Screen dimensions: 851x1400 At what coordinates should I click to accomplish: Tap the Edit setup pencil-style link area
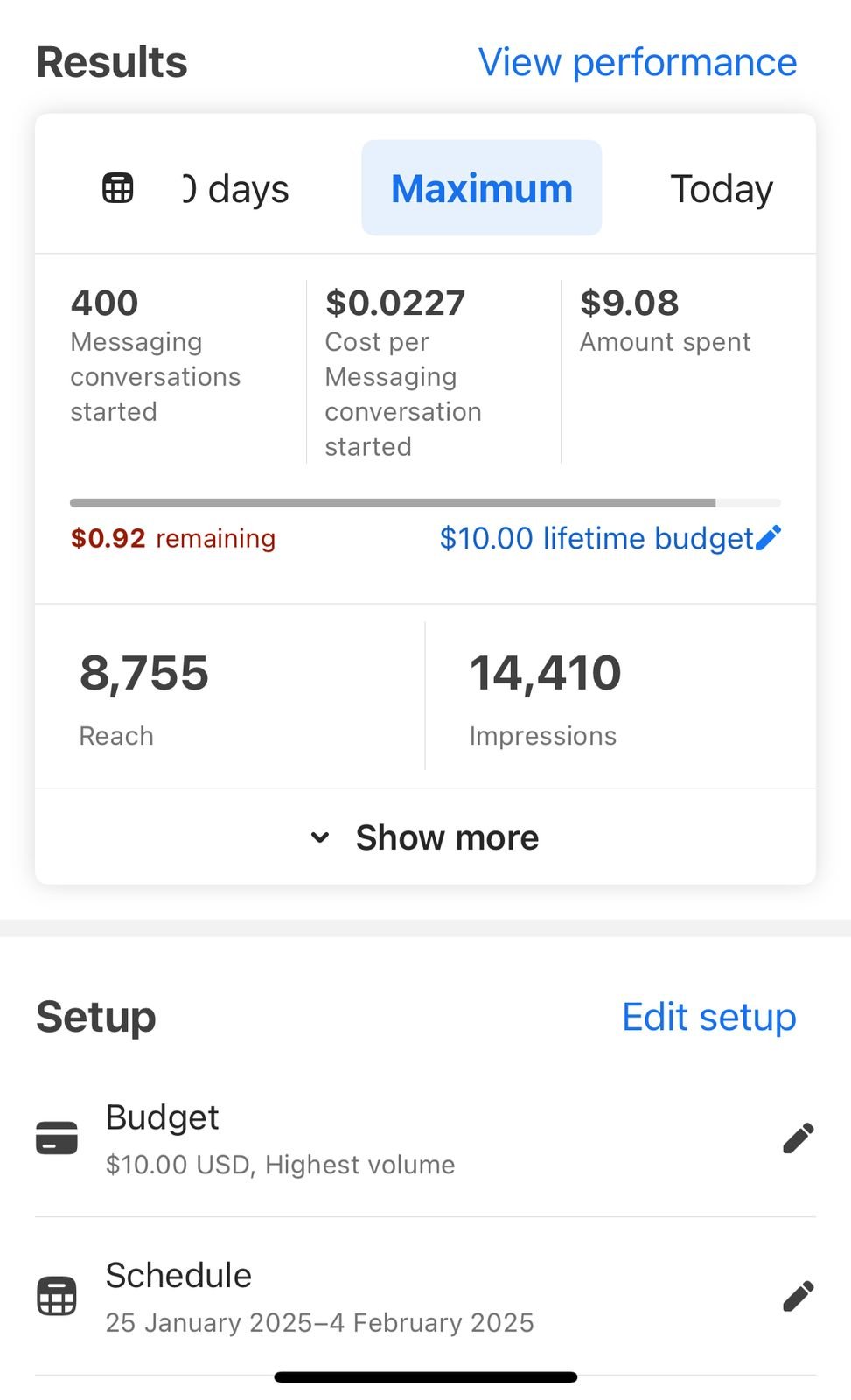(x=708, y=1016)
